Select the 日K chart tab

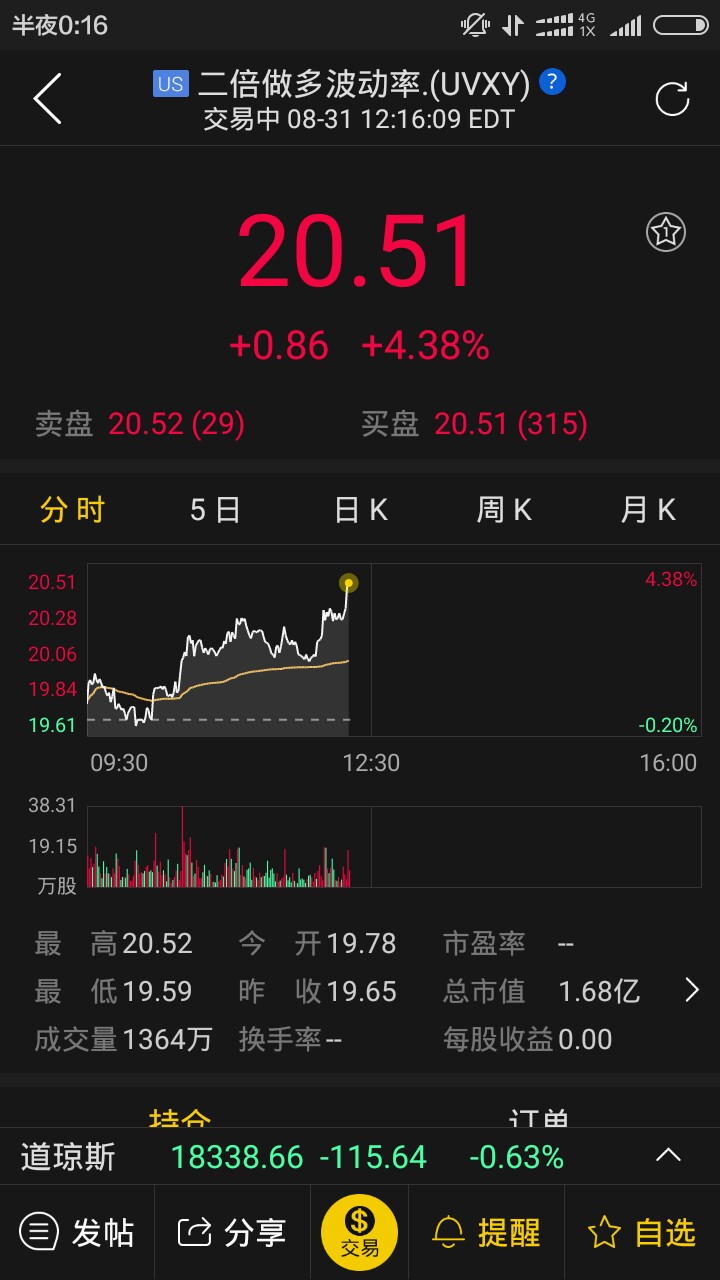pyautogui.click(x=360, y=510)
